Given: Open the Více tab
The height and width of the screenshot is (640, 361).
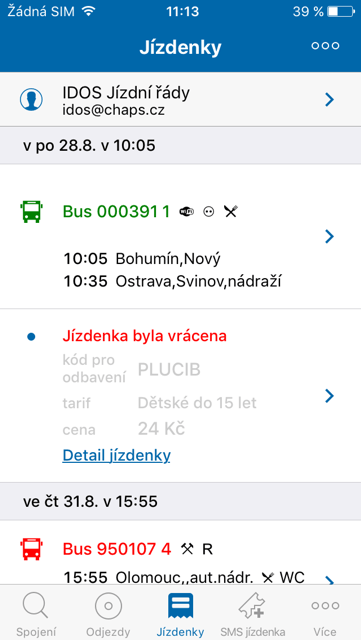Looking at the screenshot, I should tap(325, 613).
